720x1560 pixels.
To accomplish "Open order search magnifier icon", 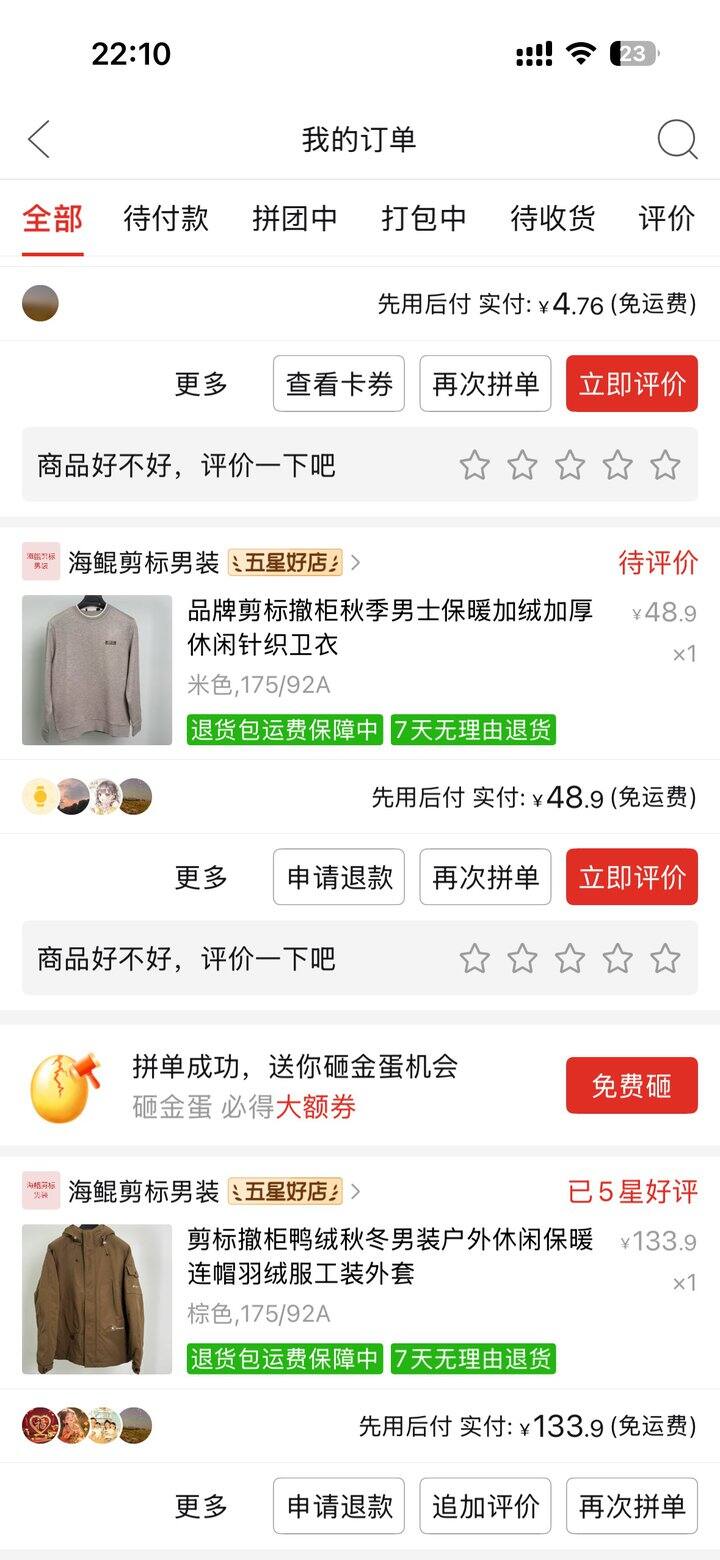I will (x=677, y=140).
